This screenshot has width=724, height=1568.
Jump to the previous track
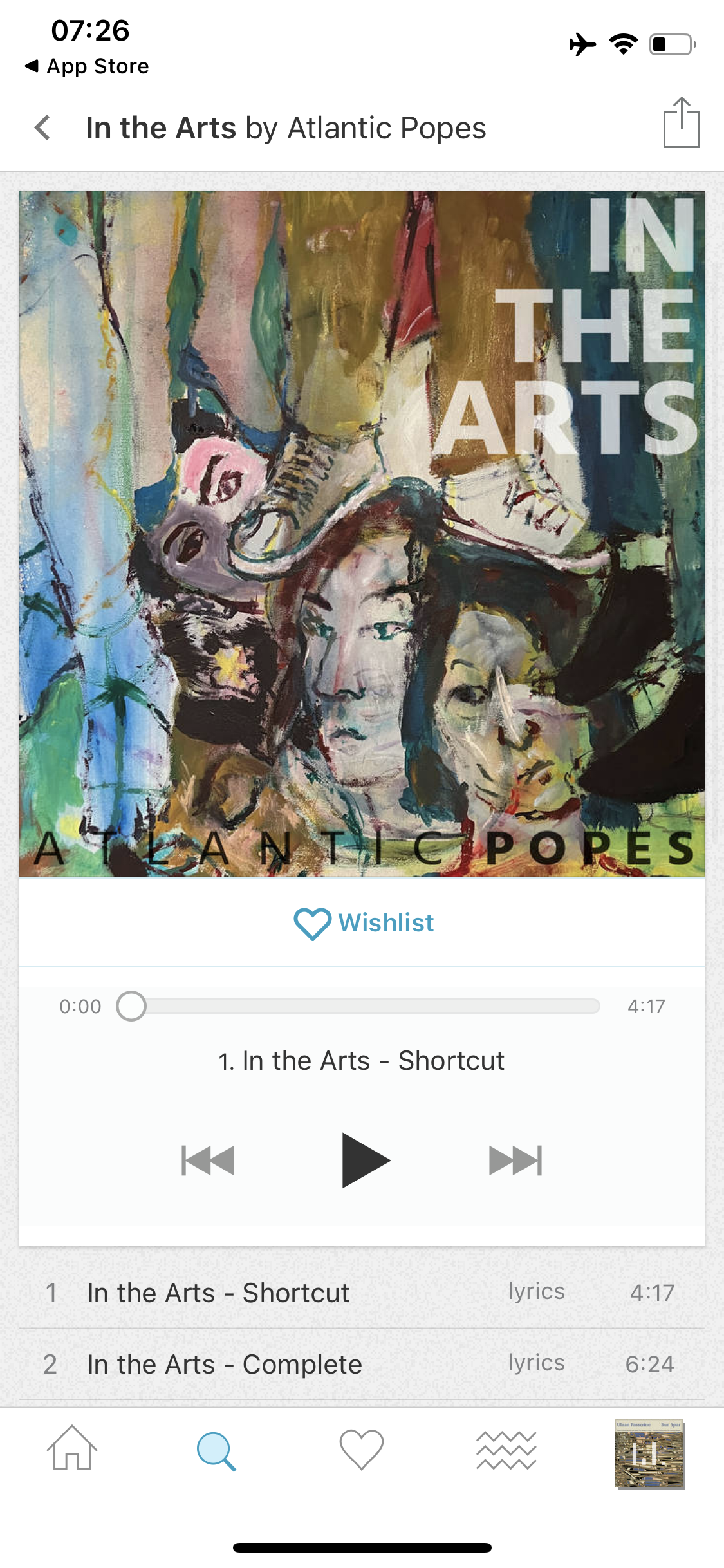[208, 1161]
